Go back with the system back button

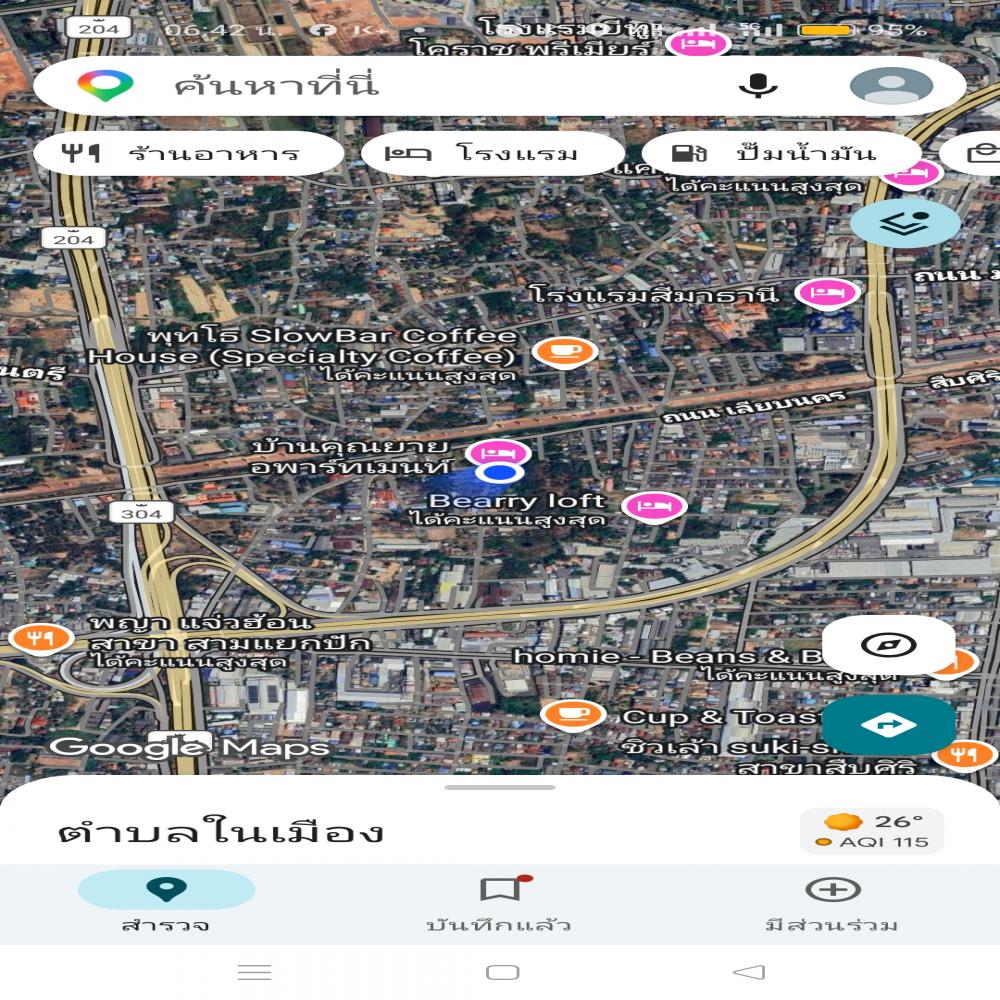click(749, 972)
